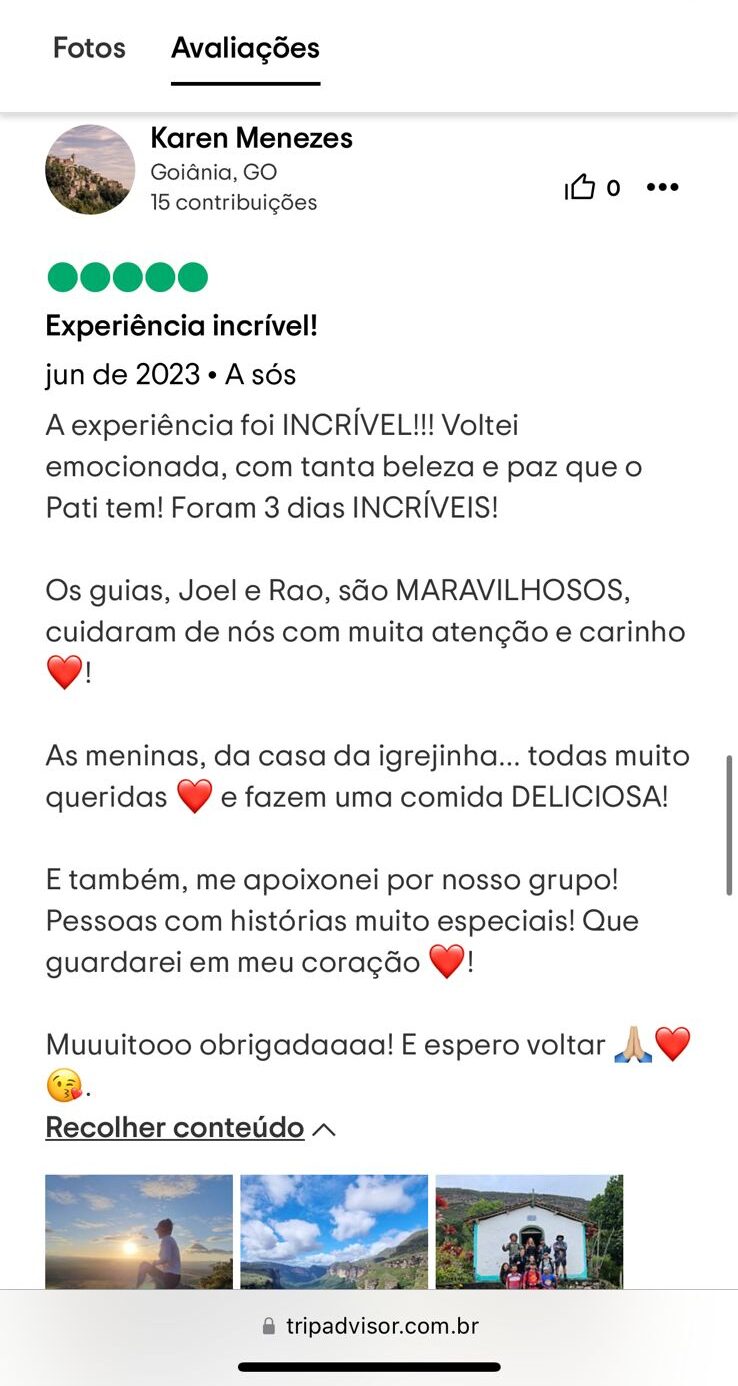This screenshot has height=1386, width=738.
Task: Switch to the Fotos tab
Action: click(x=89, y=48)
